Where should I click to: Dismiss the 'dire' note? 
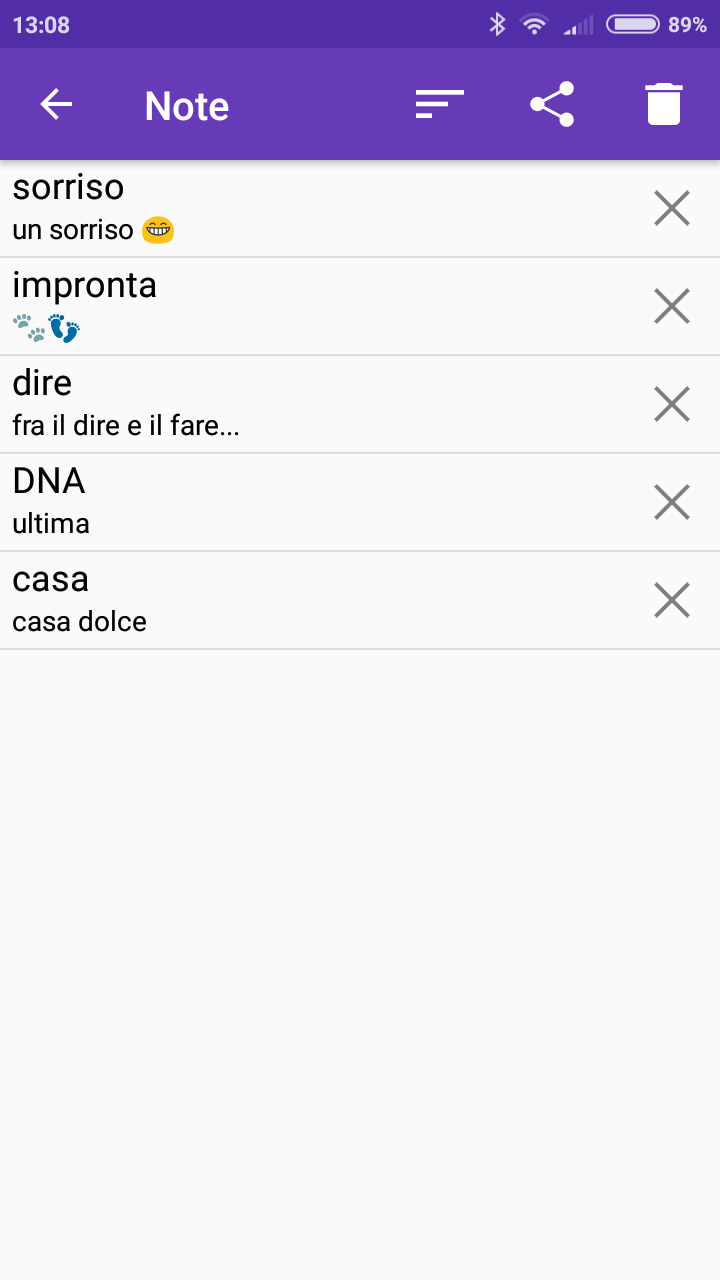pos(671,403)
